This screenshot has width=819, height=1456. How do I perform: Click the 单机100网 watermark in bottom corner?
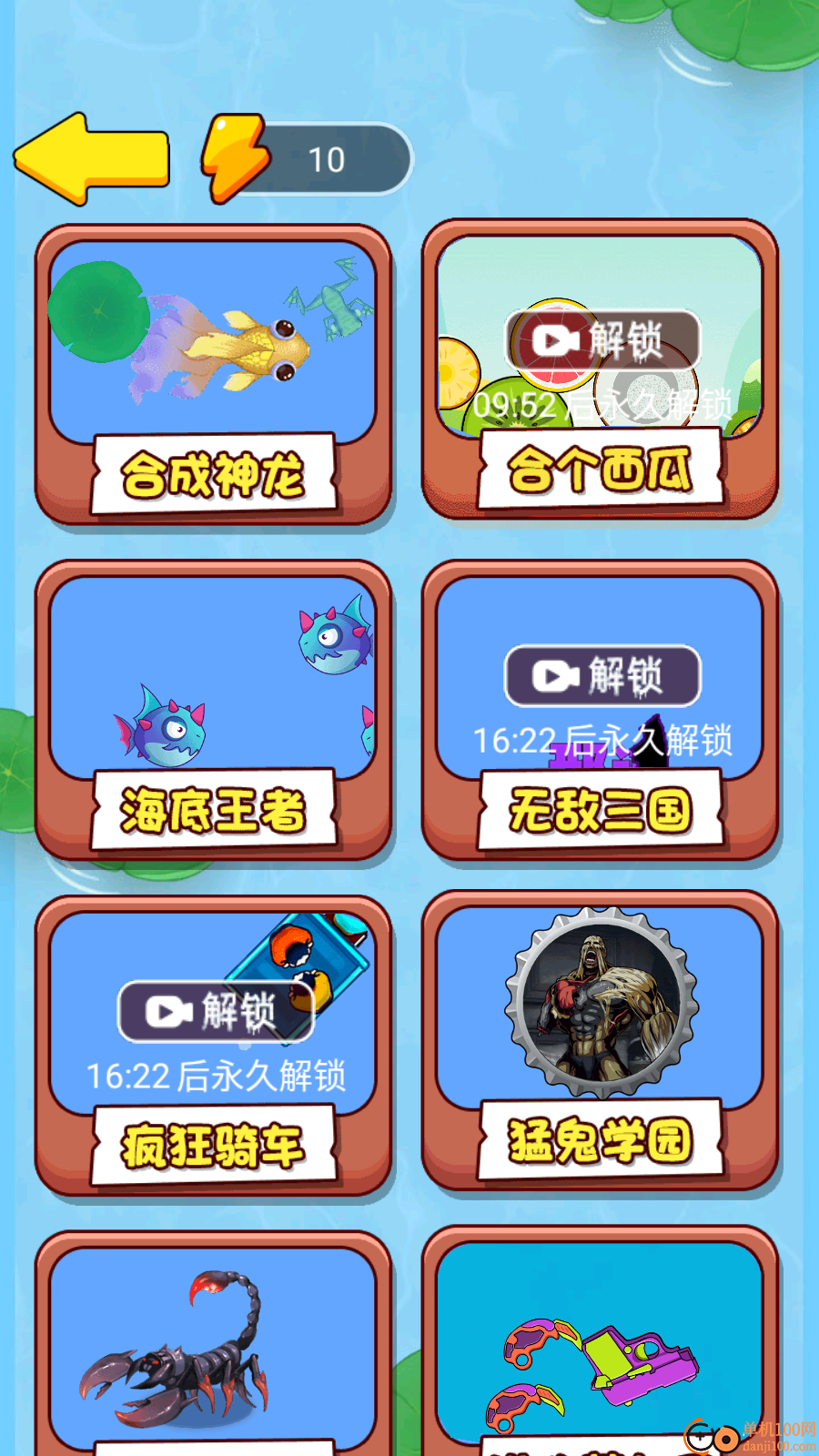pos(772,1427)
